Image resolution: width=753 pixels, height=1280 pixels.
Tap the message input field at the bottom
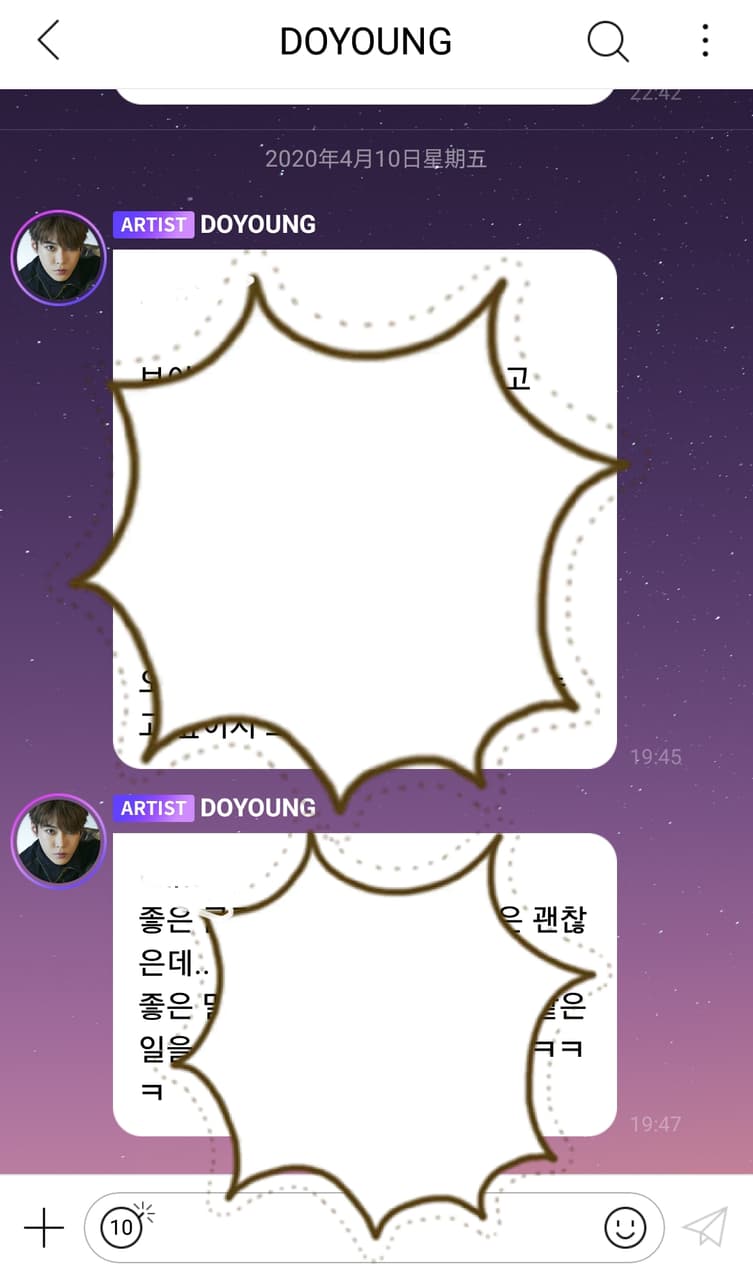coord(380,1225)
